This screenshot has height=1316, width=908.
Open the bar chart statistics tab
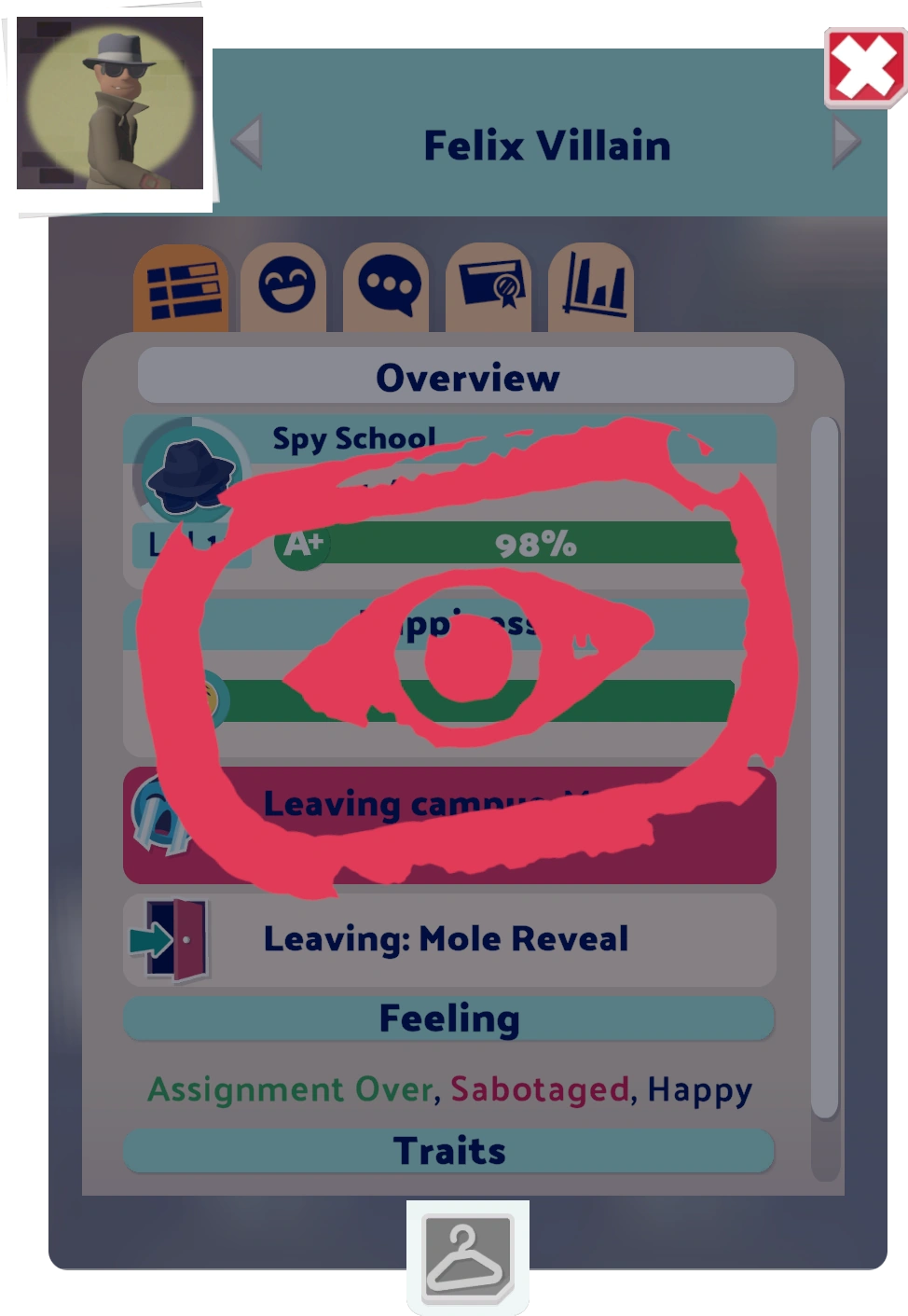coord(593,287)
